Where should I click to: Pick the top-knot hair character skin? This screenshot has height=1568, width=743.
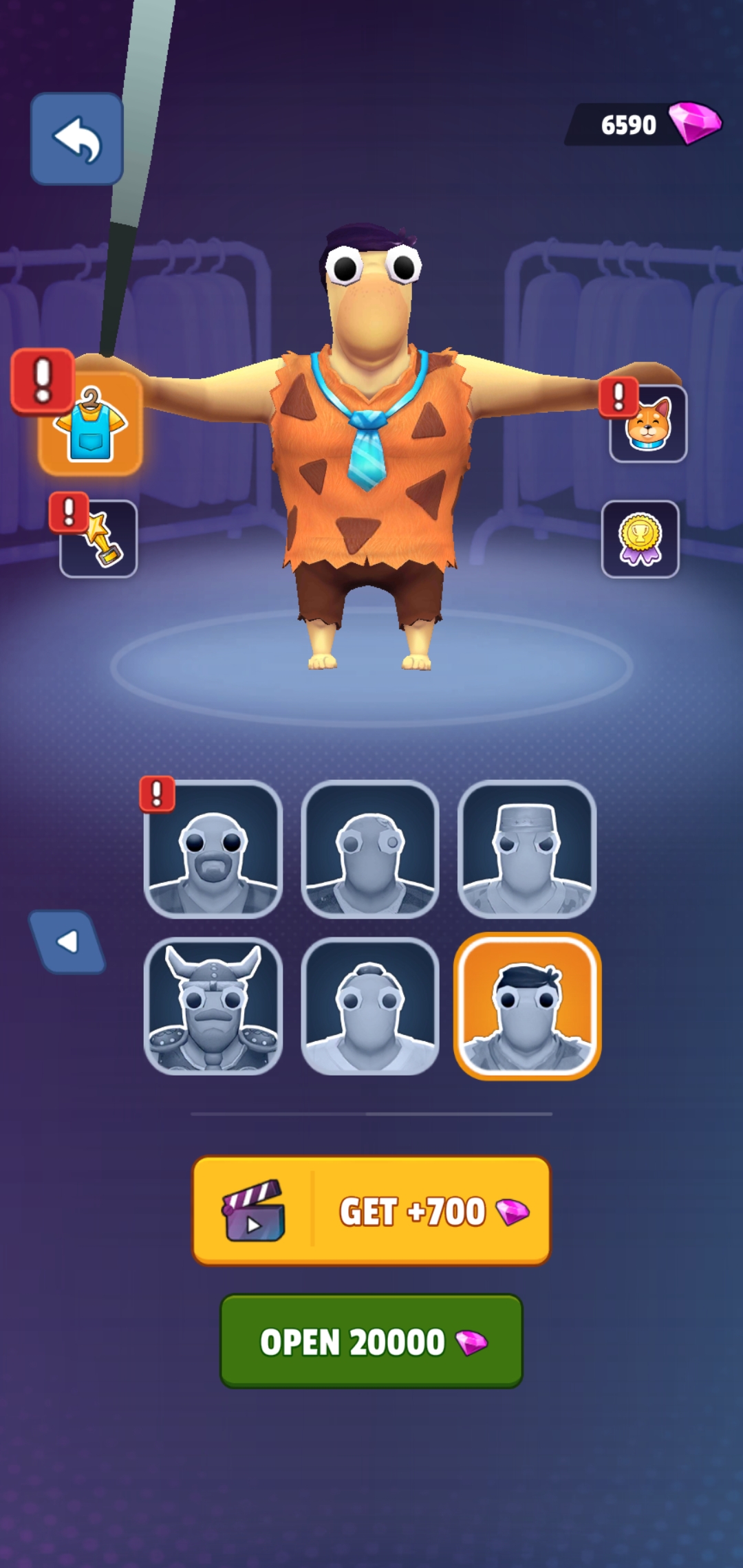pos(370,1006)
